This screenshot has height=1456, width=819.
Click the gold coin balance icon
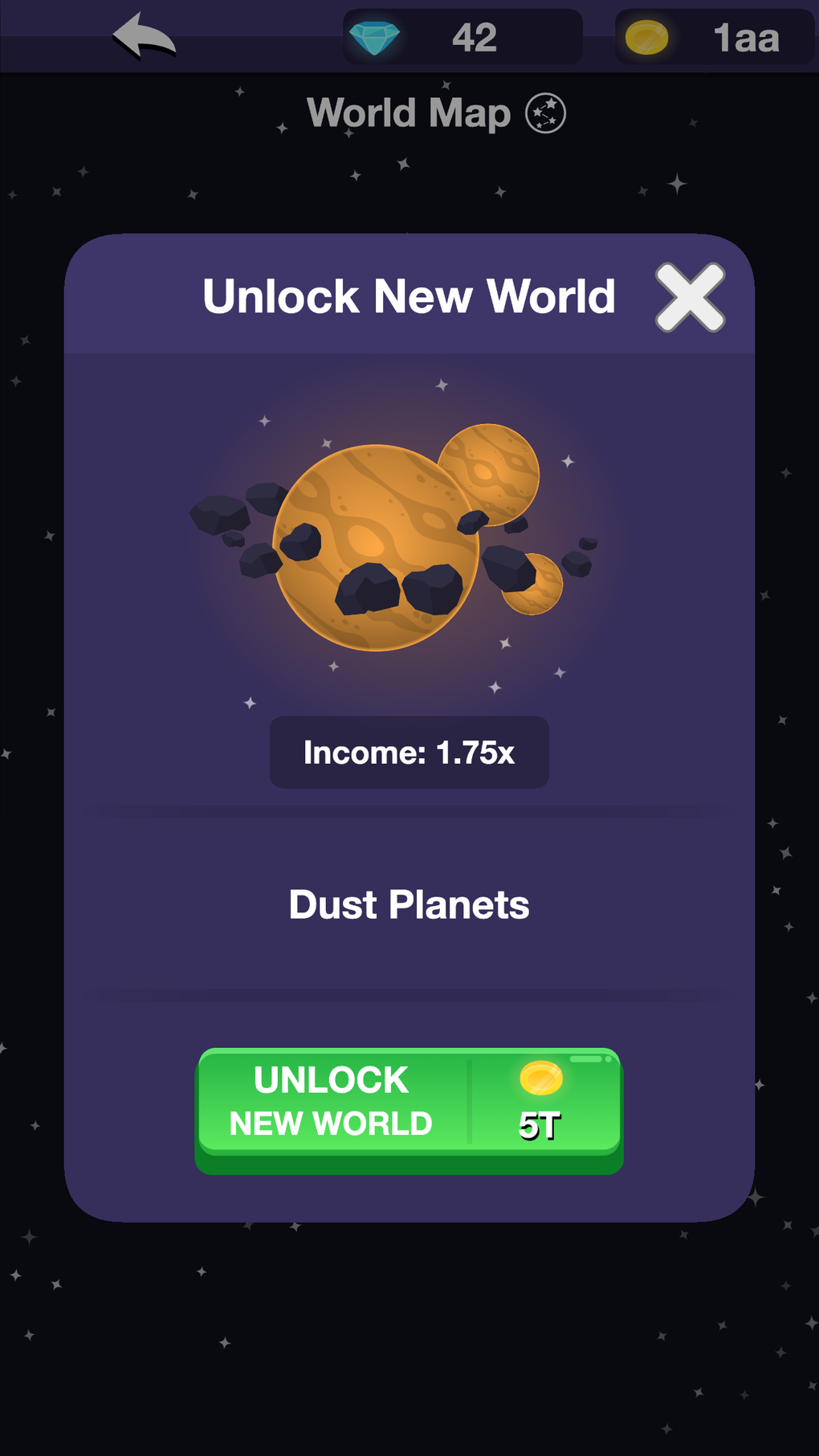pyautogui.click(x=647, y=37)
